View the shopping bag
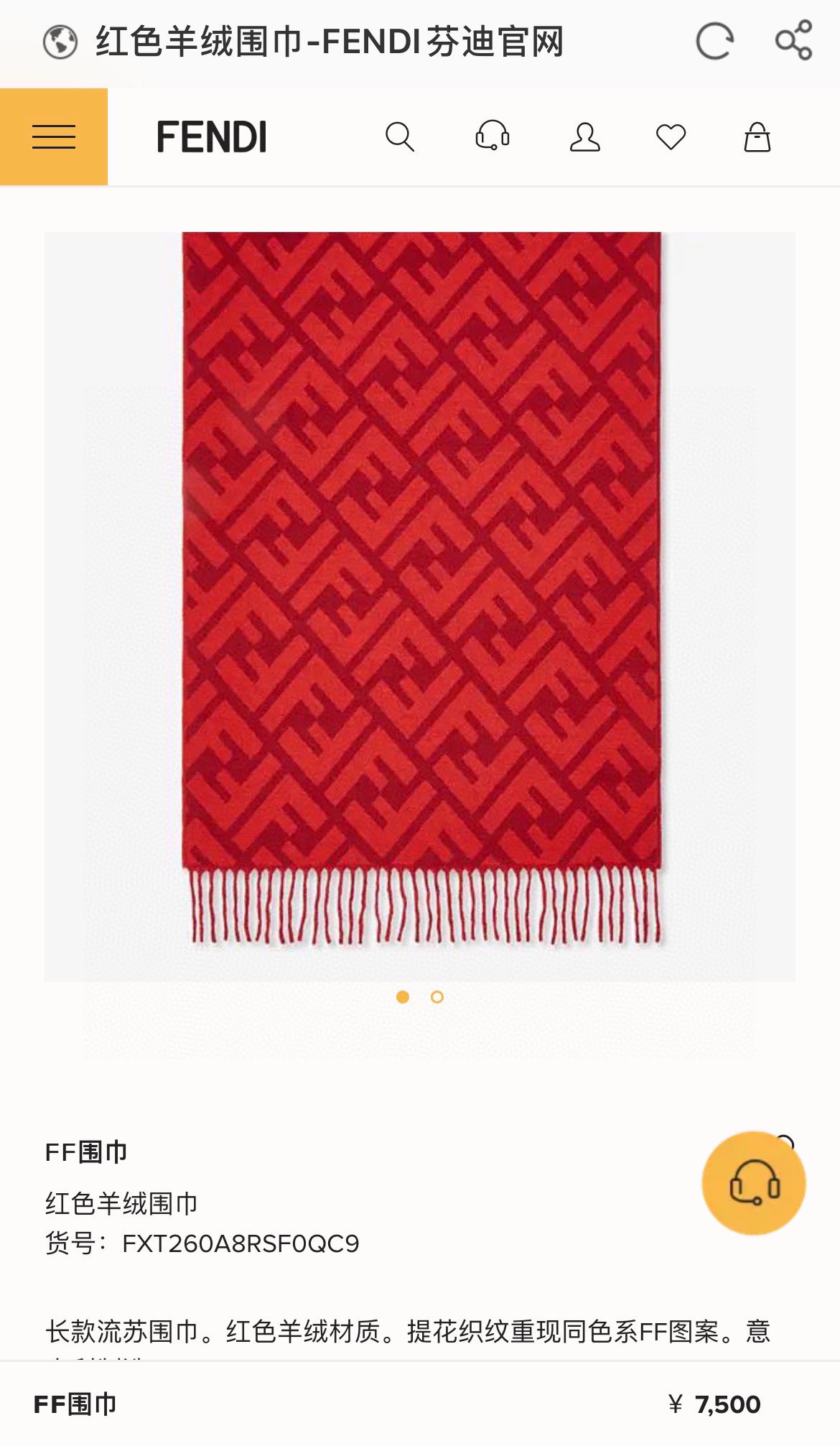Viewport: 840px width, 1446px height. coord(757,136)
